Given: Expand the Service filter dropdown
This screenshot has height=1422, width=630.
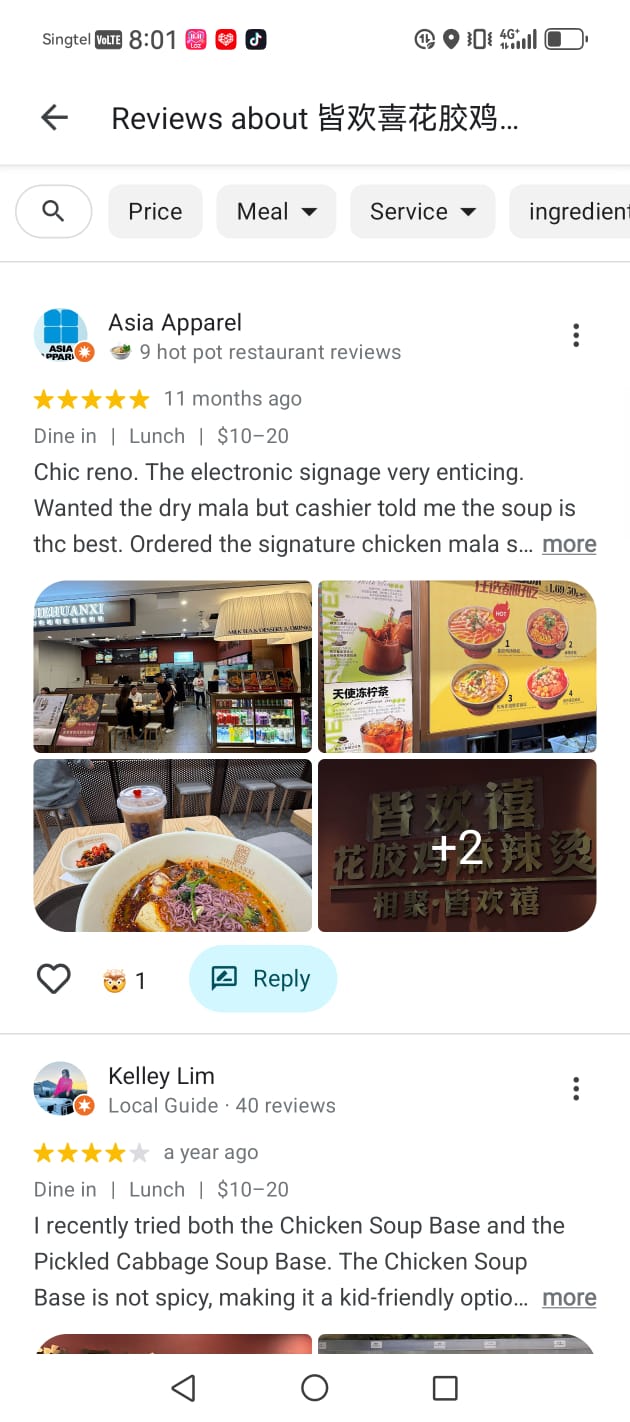Looking at the screenshot, I should tap(422, 211).
